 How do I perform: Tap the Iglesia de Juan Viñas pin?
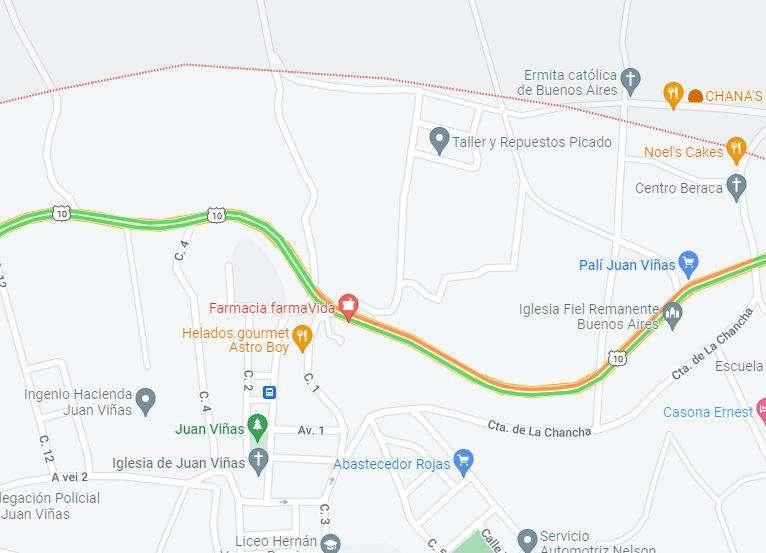click(258, 461)
